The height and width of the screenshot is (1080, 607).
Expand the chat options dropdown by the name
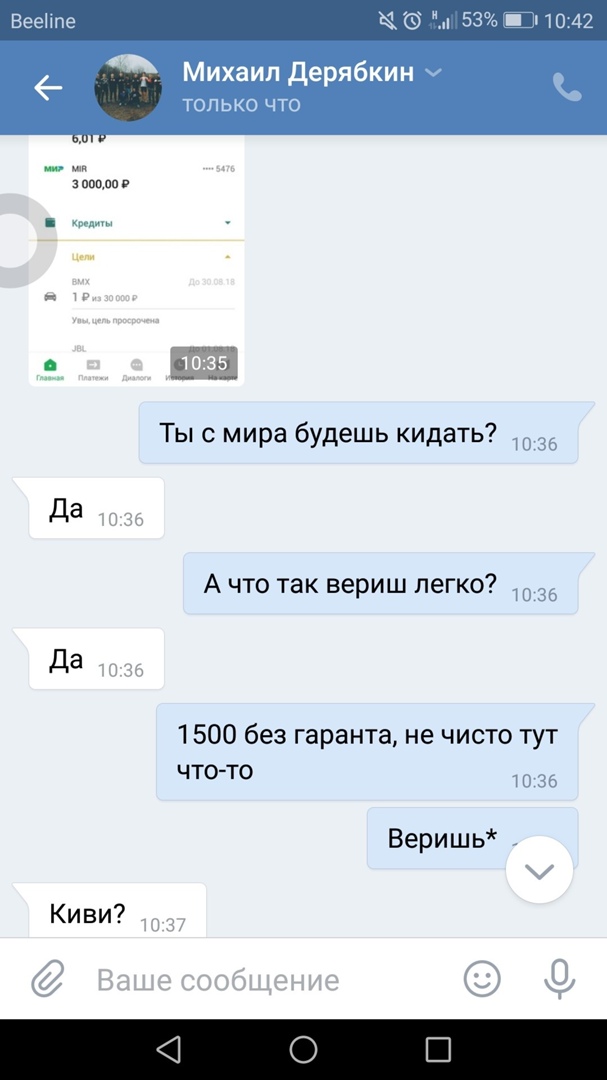pyautogui.click(x=434, y=73)
